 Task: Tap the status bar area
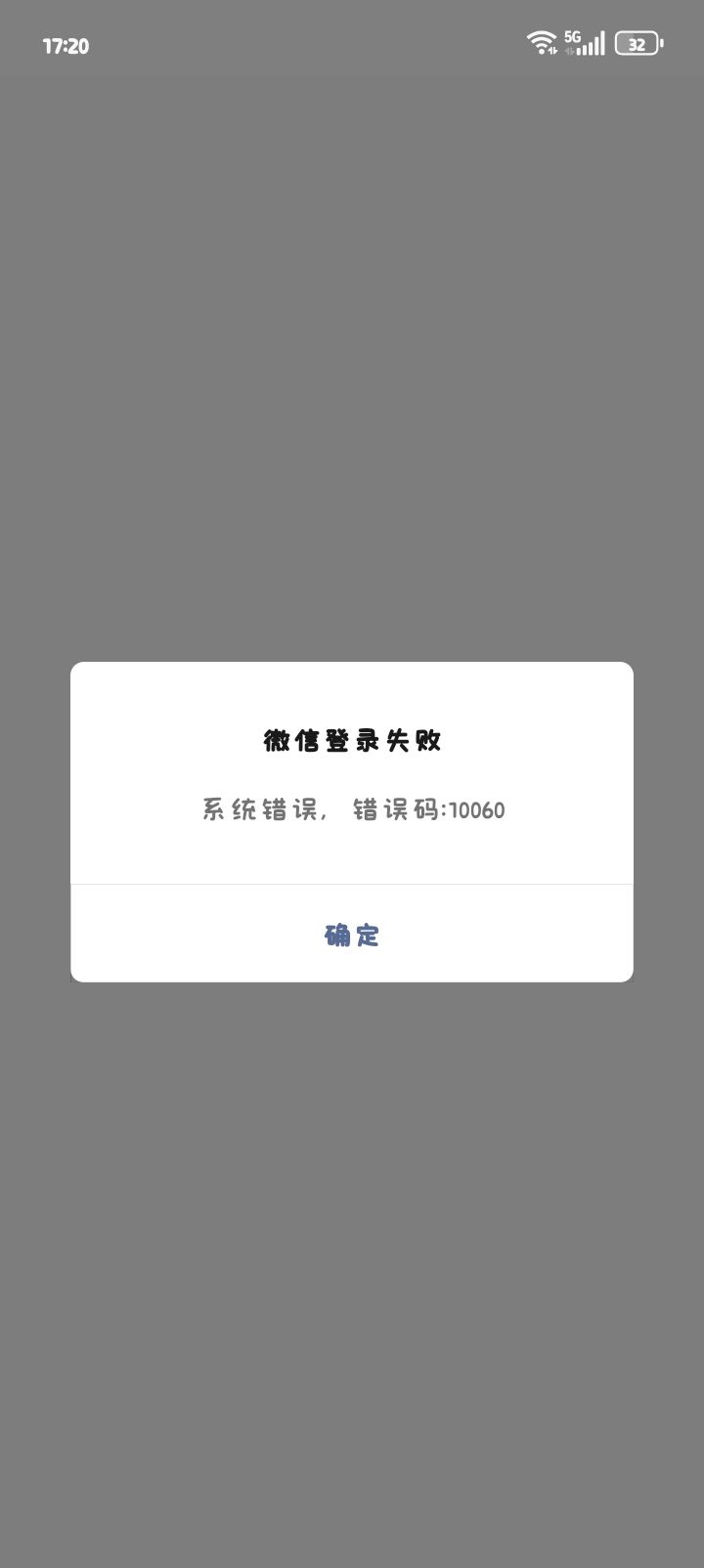[x=352, y=43]
